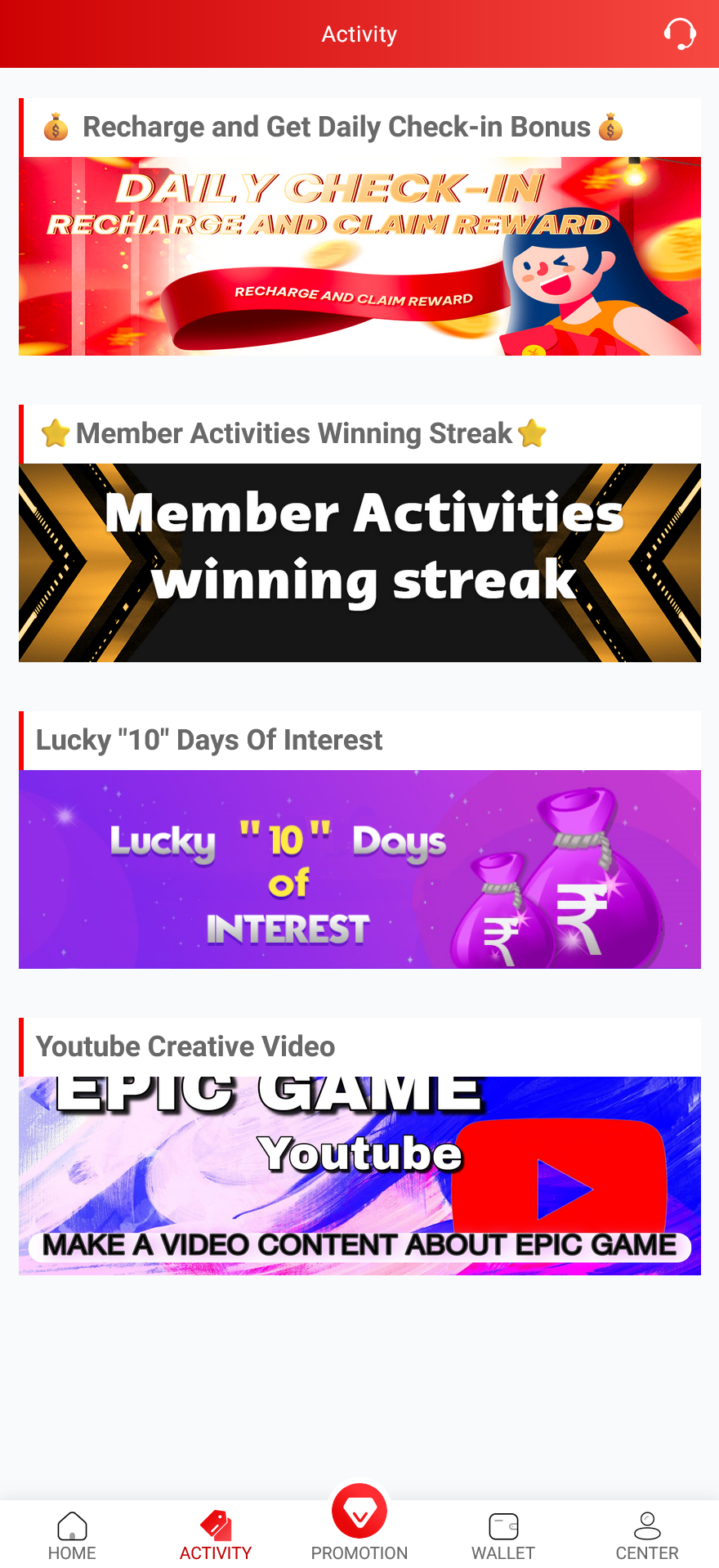Go to the Home tab
The image size is (719, 1568).
pos(72,1535)
